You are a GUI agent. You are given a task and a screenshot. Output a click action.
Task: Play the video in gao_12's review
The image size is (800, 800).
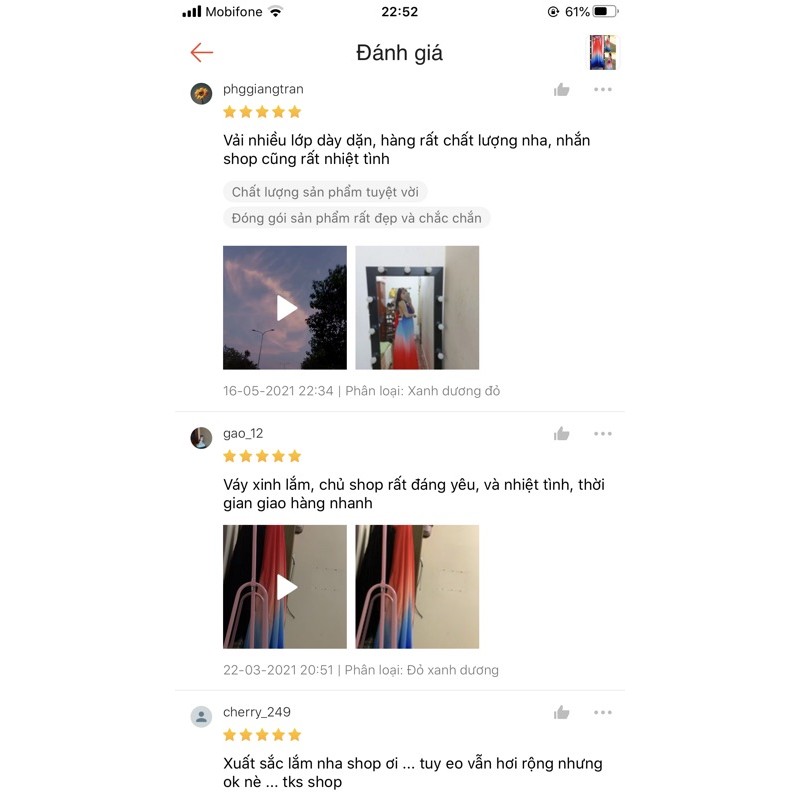click(285, 587)
